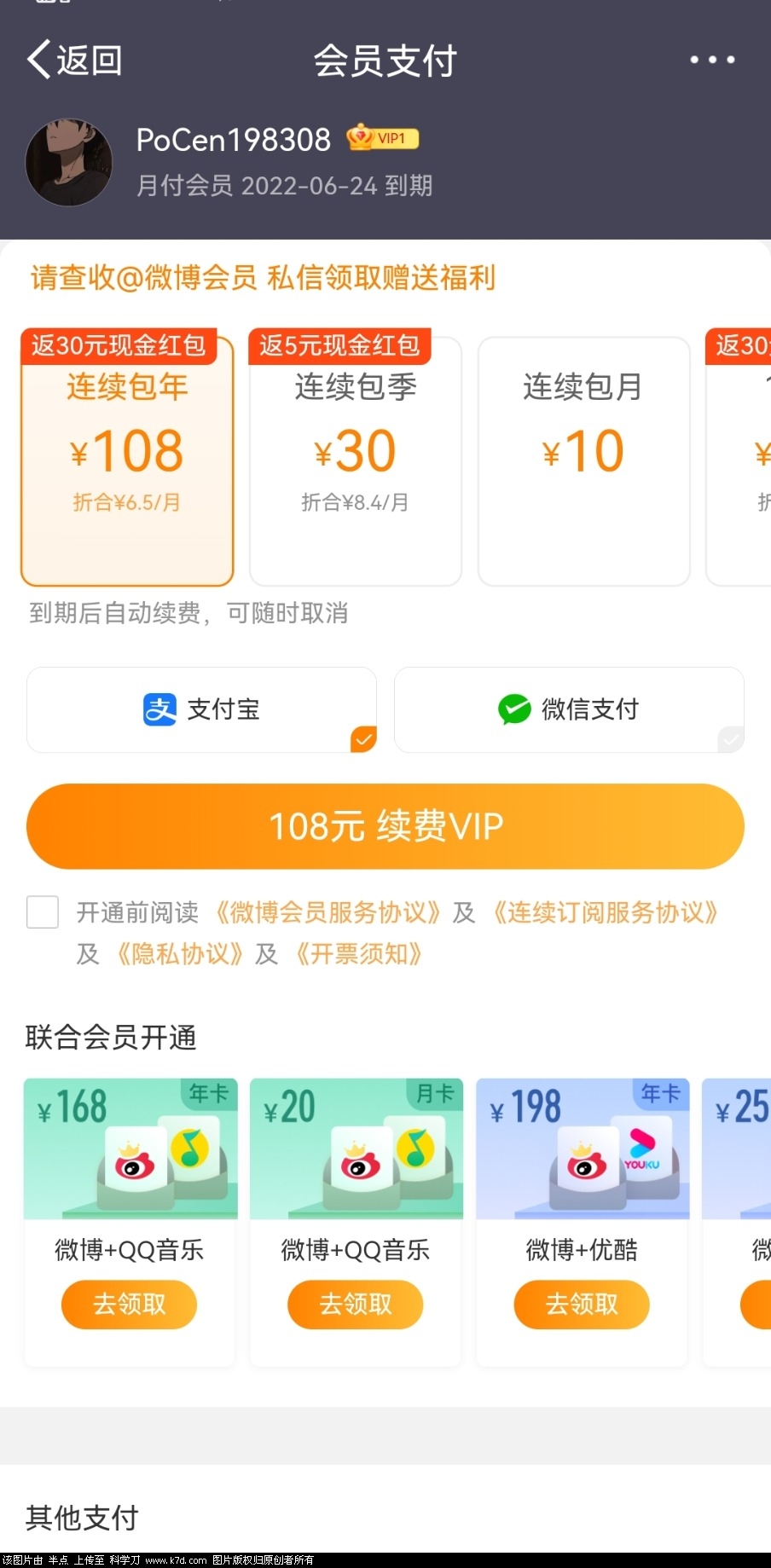The image size is (771, 1568).
Task: Open 《开票须知》 link
Action: coord(358,953)
